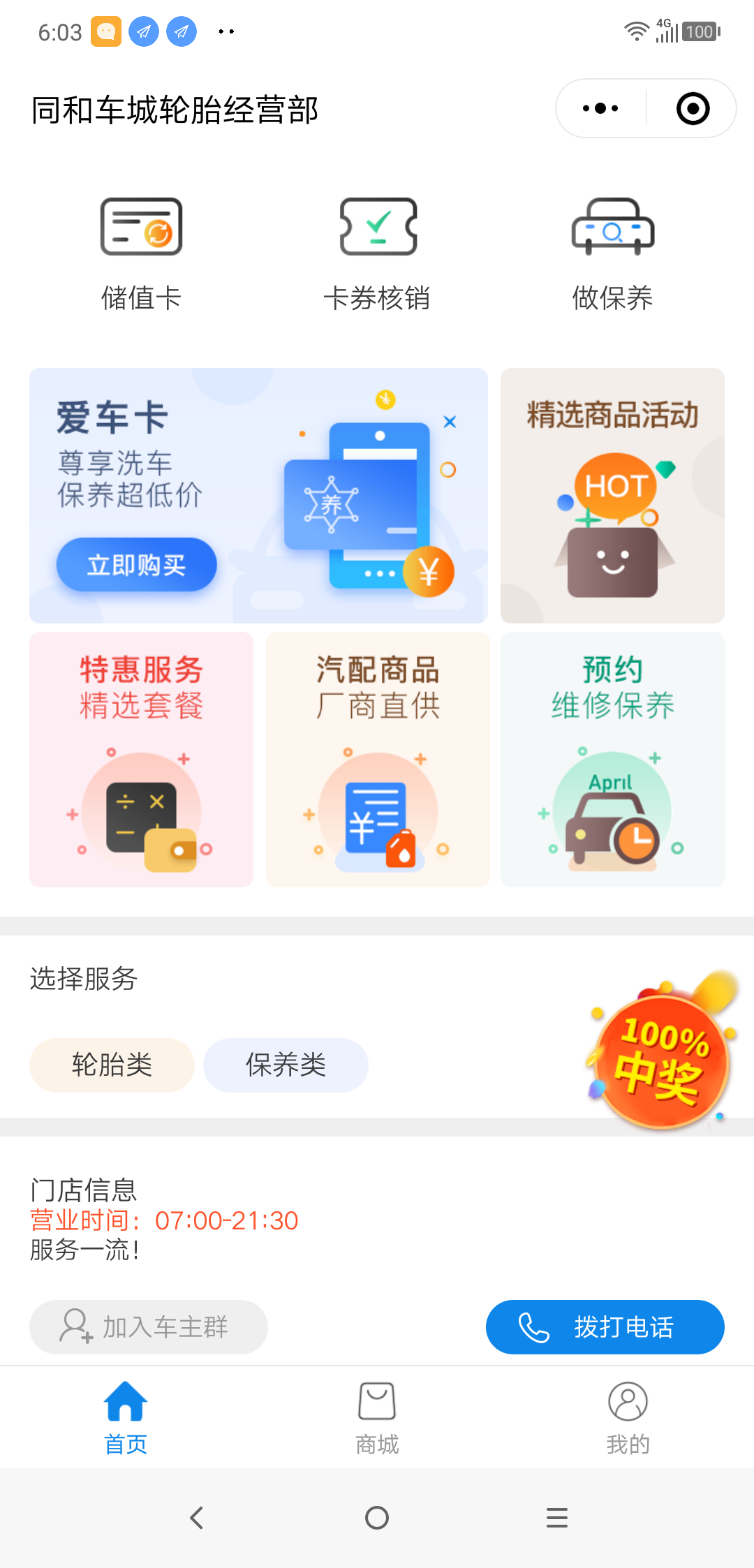Select the 保养类 service chip
The height and width of the screenshot is (1568, 754).
[x=286, y=1065]
